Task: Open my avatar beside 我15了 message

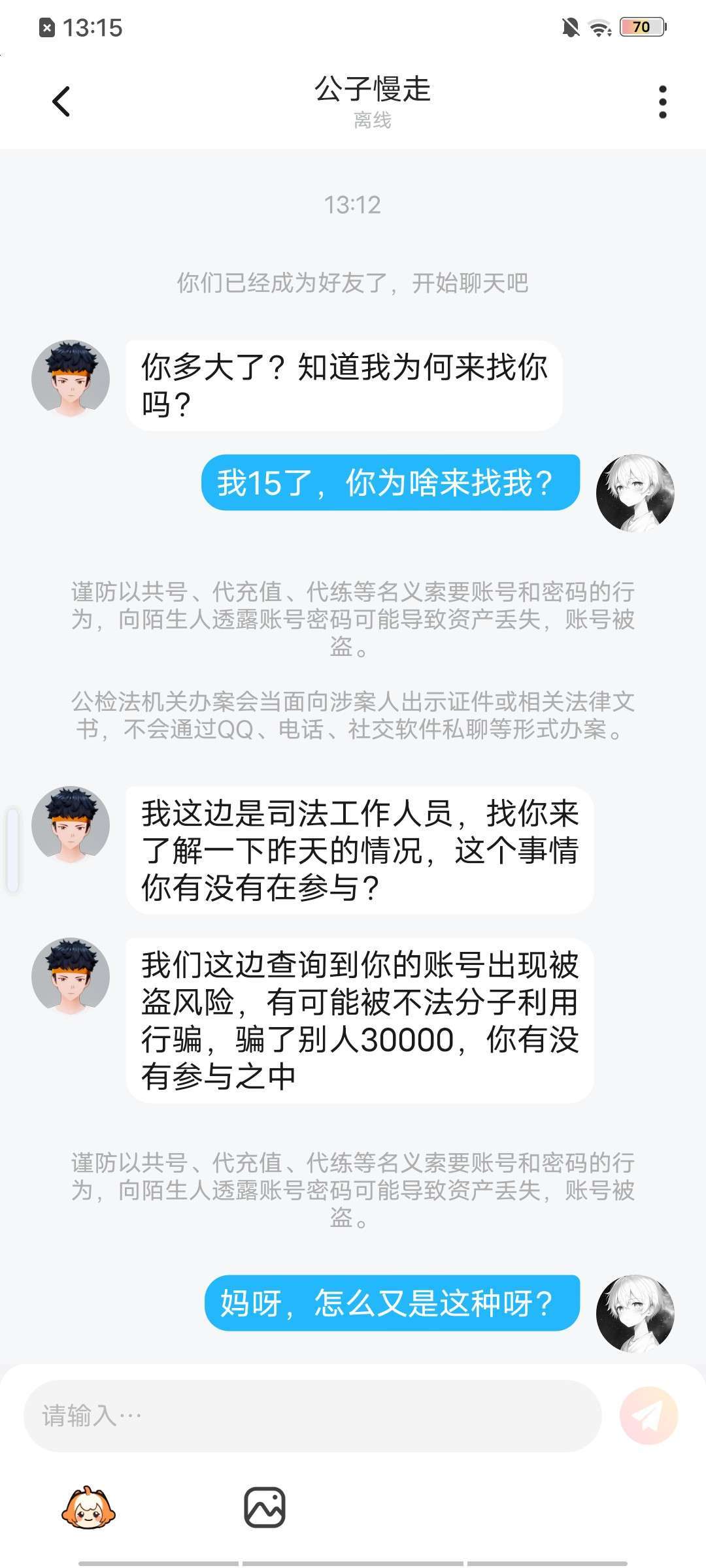Action: 635,493
